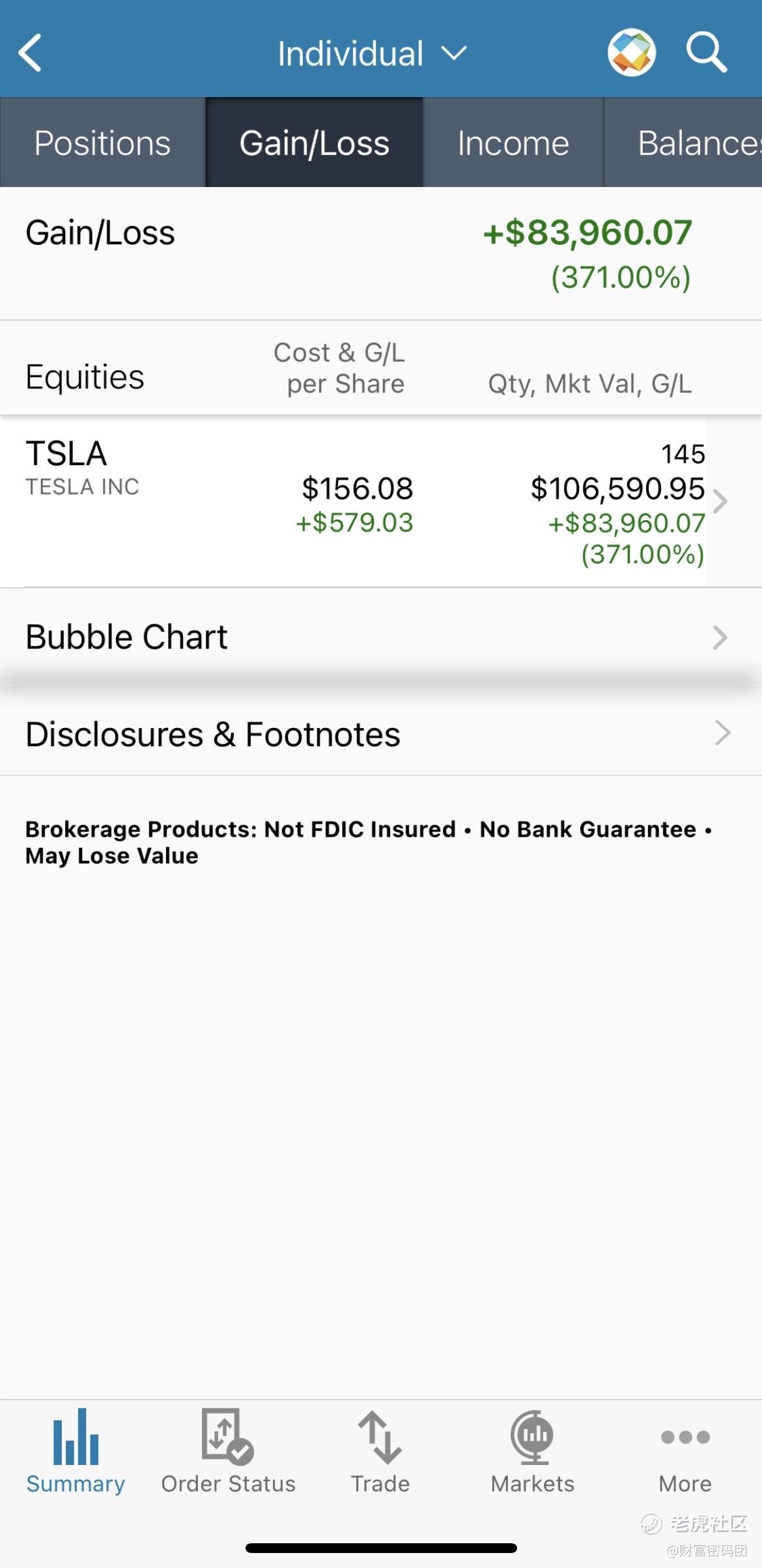Screen dimensions: 762x1568
Task: Go to Summary in bottom bar
Action: [x=76, y=1451]
